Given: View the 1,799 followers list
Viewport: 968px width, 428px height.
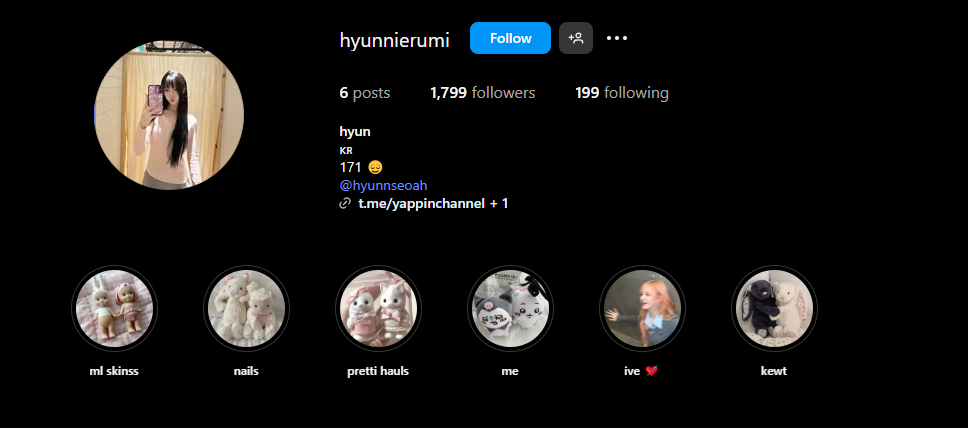Looking at the screenshot, I should click(x=482, y=93).
